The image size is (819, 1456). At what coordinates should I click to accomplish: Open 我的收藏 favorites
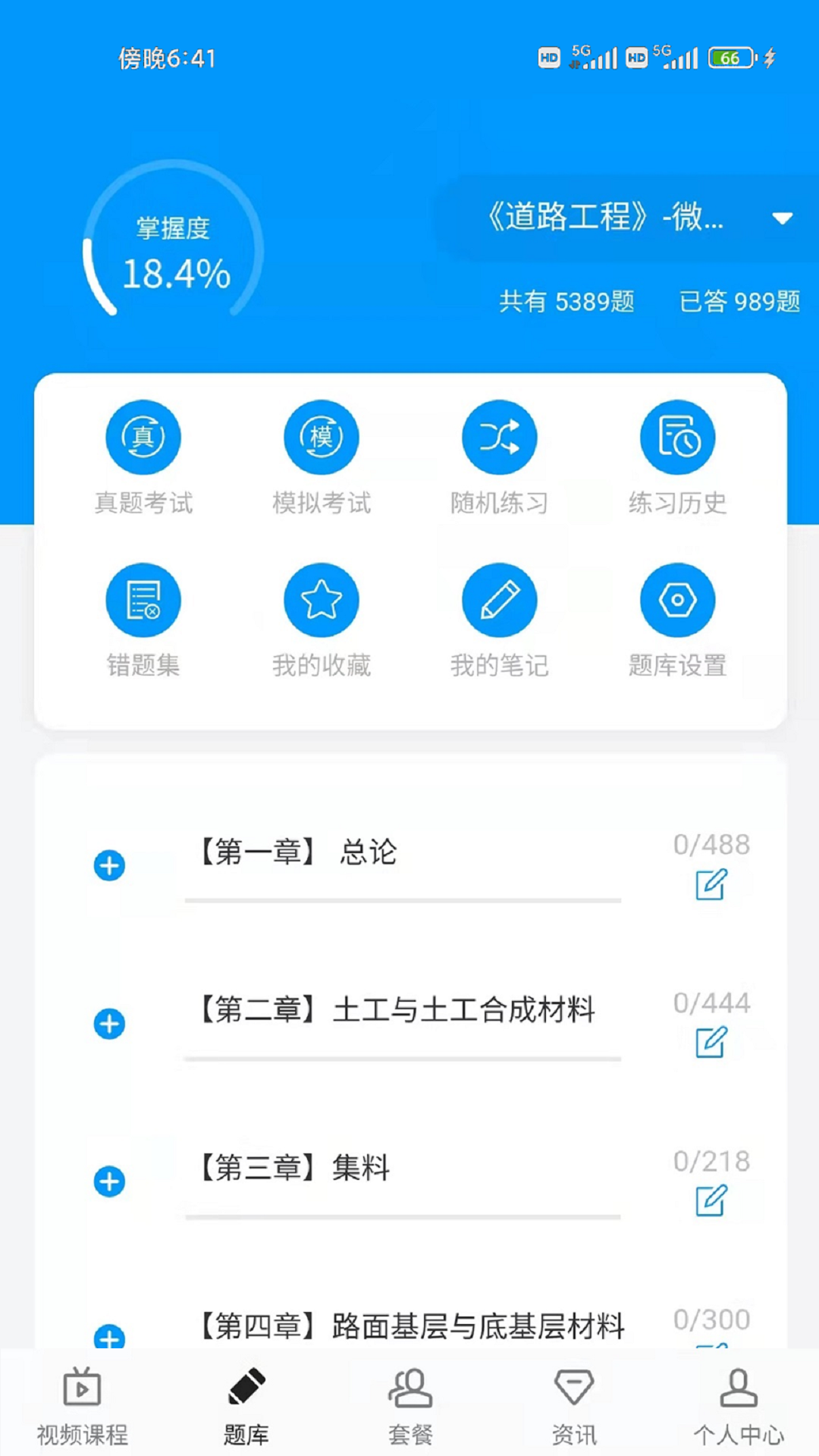[x=322, y=601]
